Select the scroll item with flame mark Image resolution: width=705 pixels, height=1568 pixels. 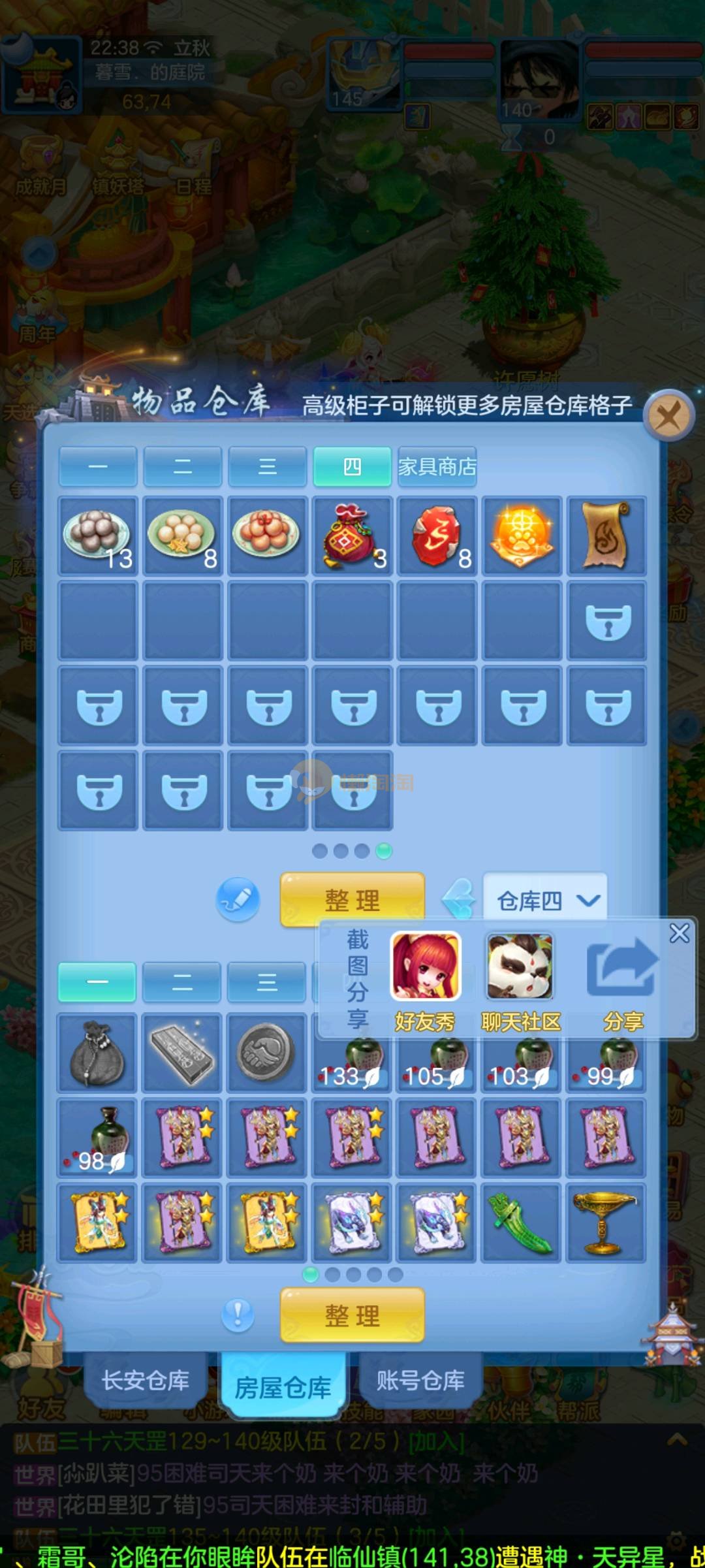pos(606,536)
